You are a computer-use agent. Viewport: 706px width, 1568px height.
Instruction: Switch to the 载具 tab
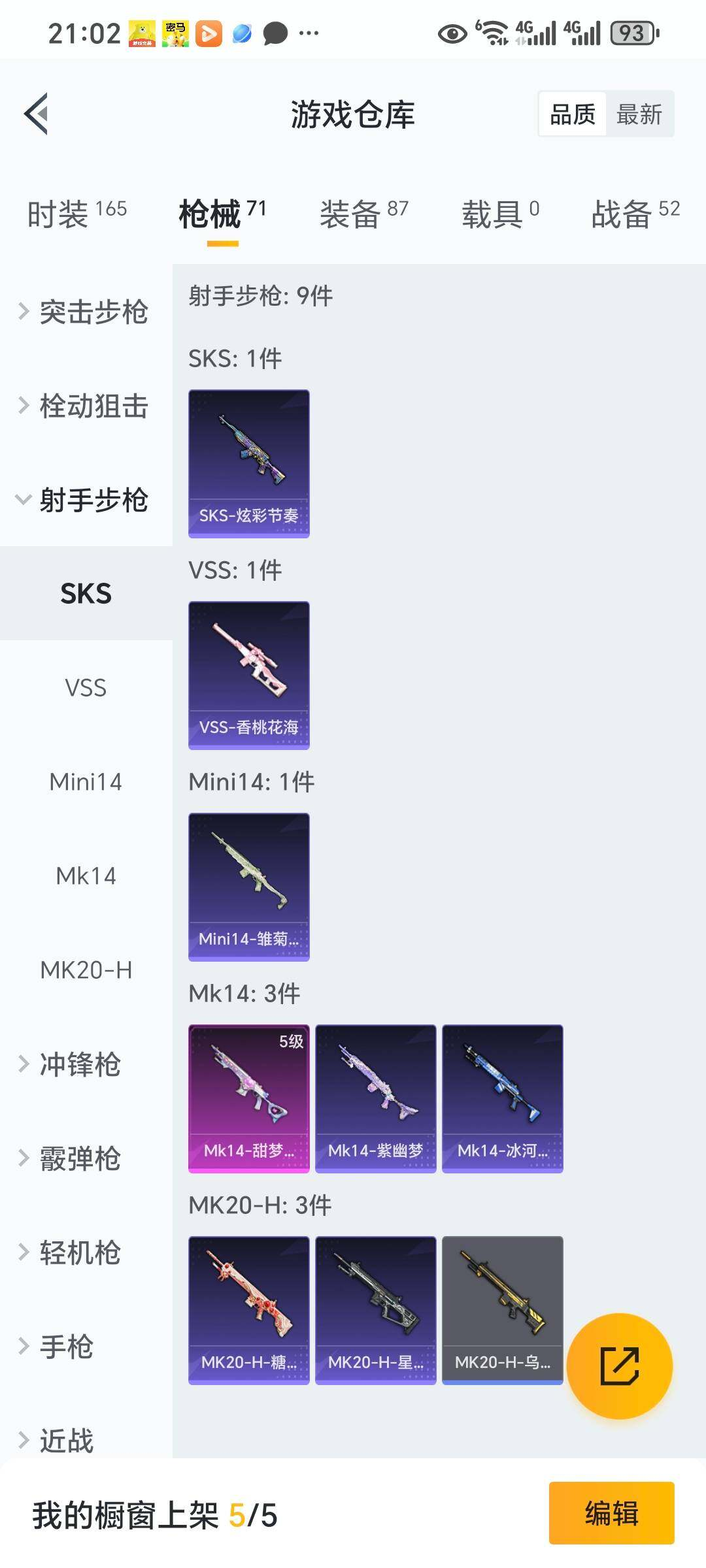click(500, 214)
